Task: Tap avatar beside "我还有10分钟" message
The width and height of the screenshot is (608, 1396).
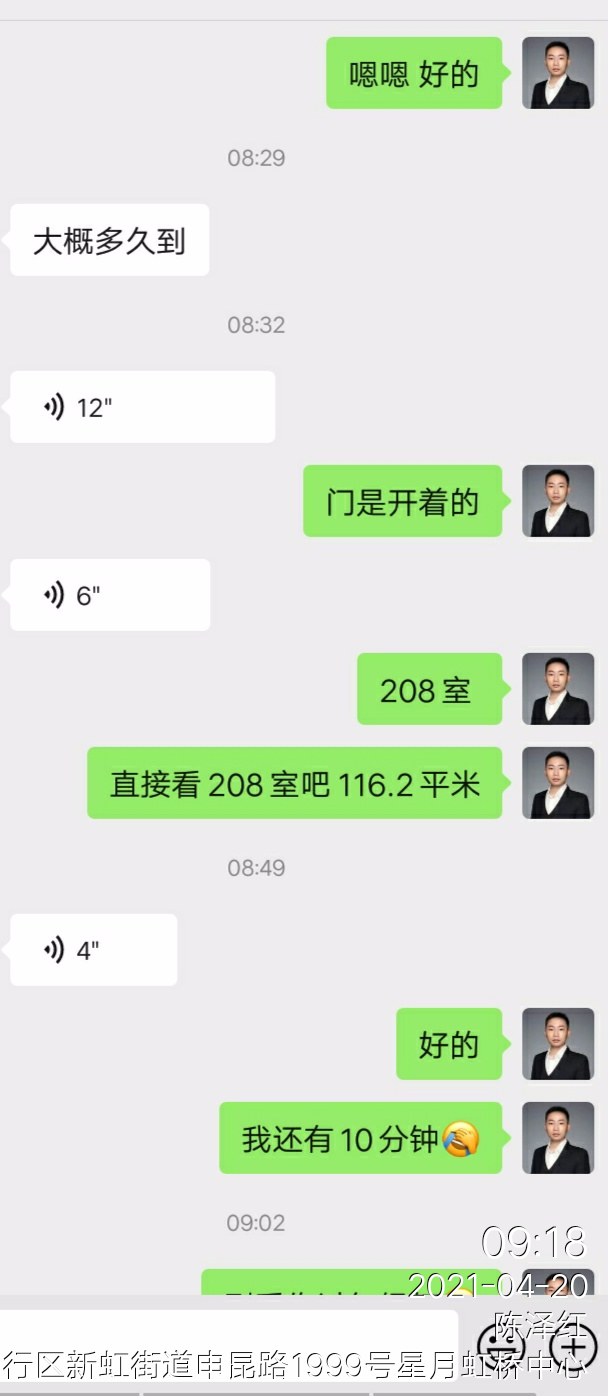Action: (x=558, y=1138)
